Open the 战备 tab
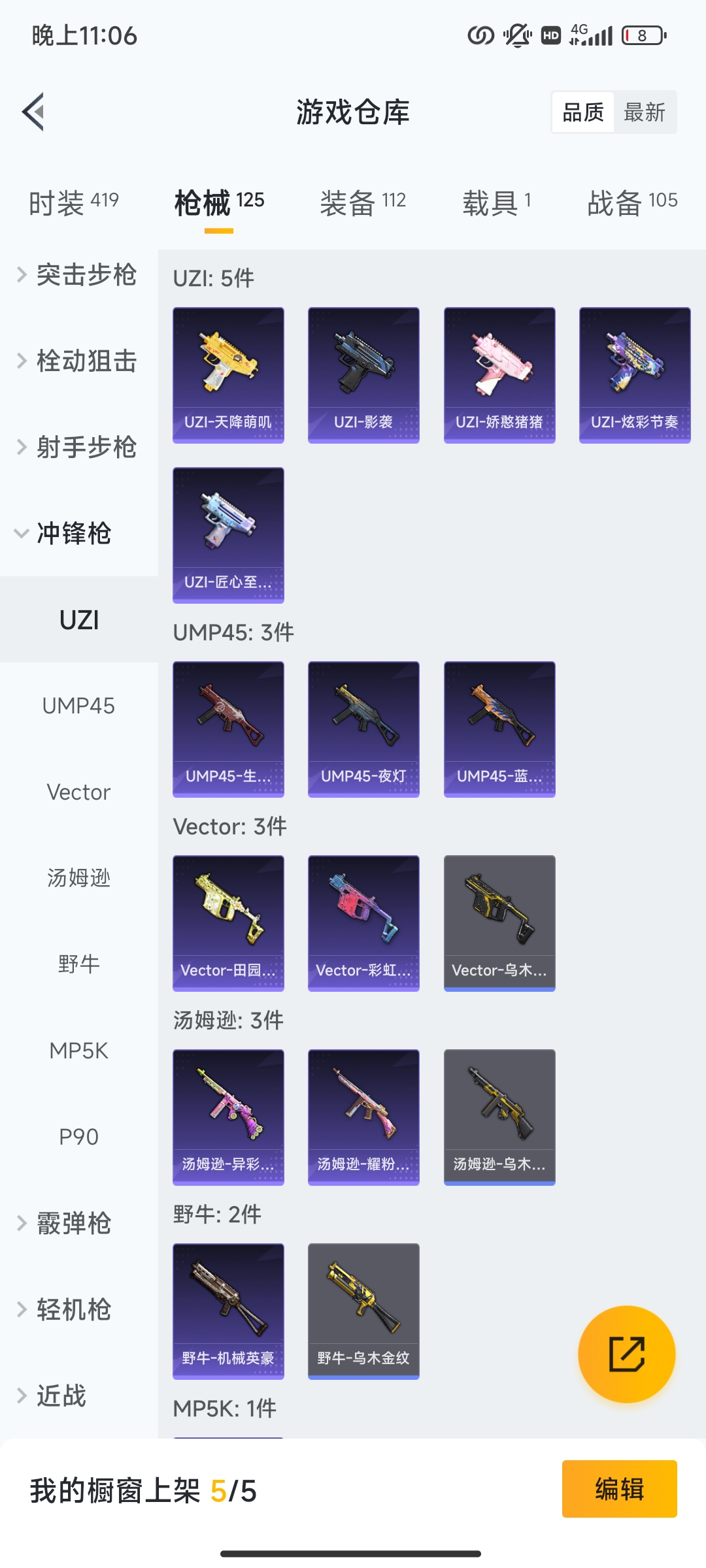The image size is (706, 1568). click(x=632, y=202)
